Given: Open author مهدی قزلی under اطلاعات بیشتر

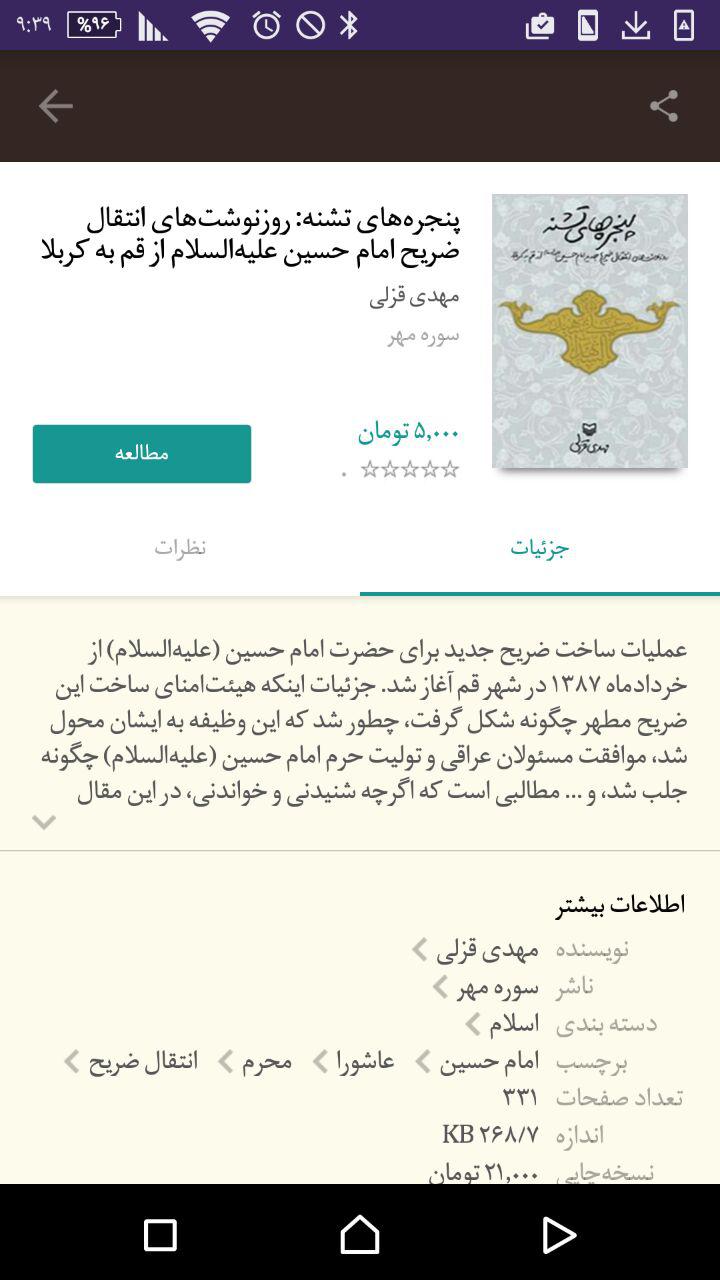Looking at the screenshot, I should tap(476, 949).
